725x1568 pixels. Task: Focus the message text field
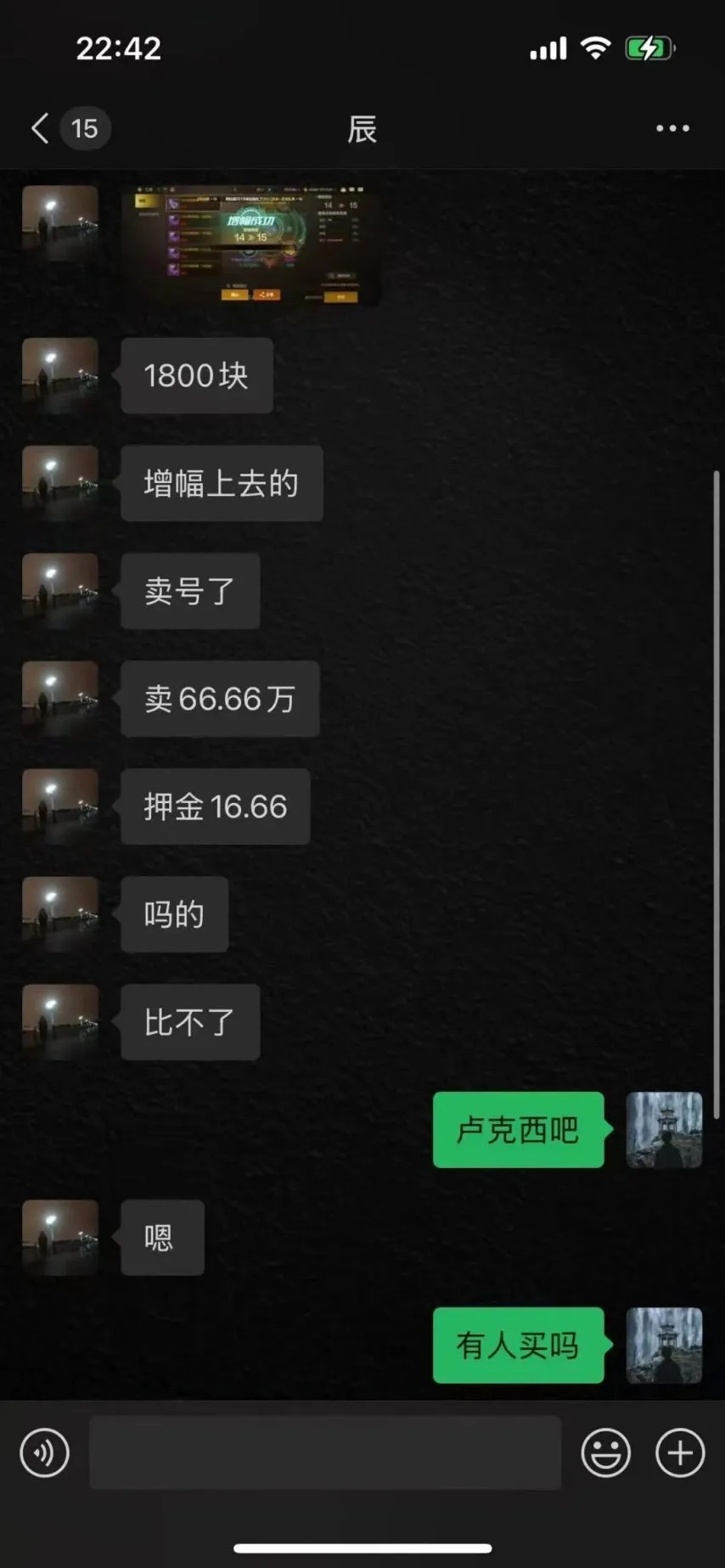(x=325, y=1453)
